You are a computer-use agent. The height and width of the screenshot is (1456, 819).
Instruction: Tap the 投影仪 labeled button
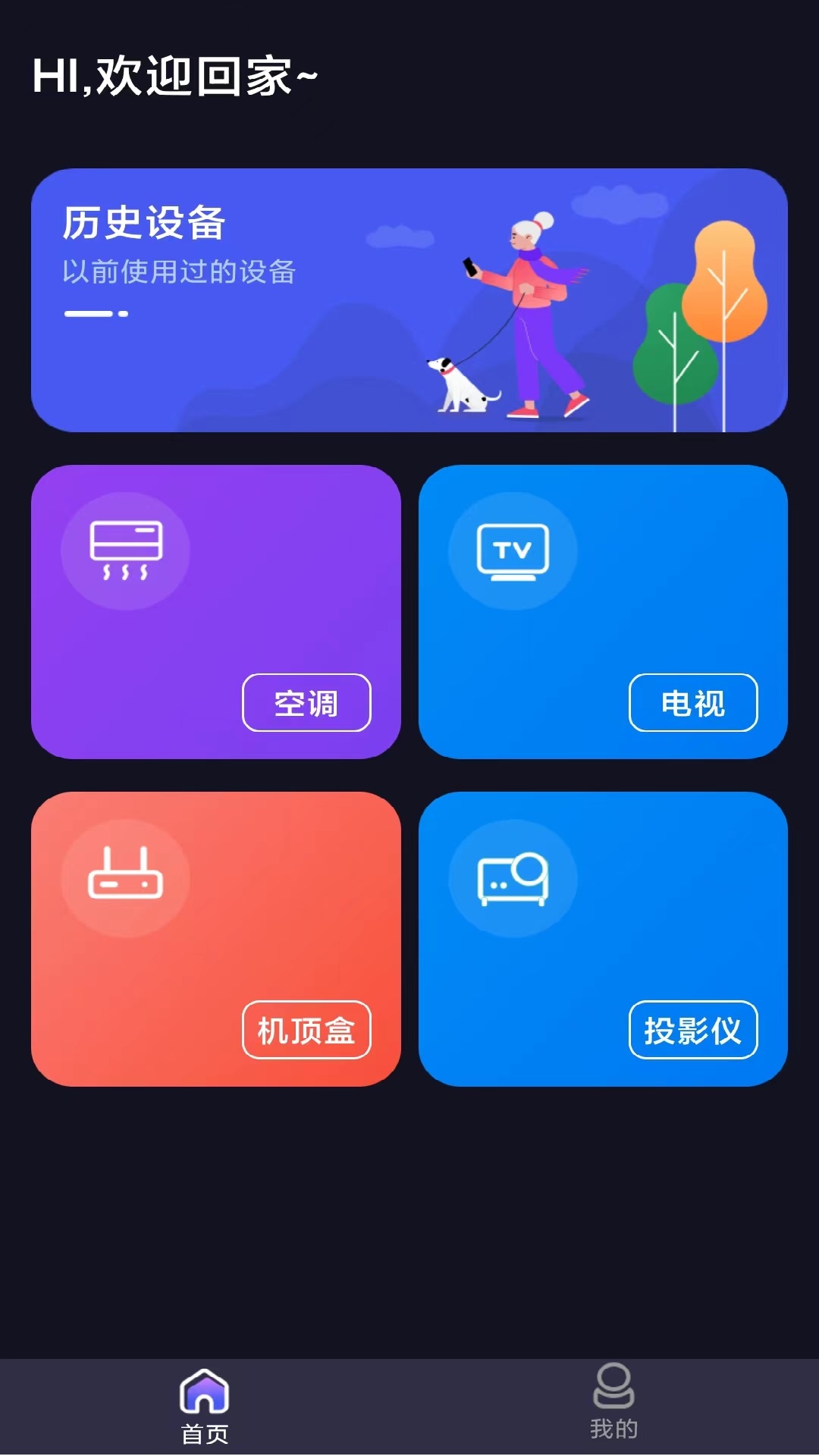[693, 1030]
